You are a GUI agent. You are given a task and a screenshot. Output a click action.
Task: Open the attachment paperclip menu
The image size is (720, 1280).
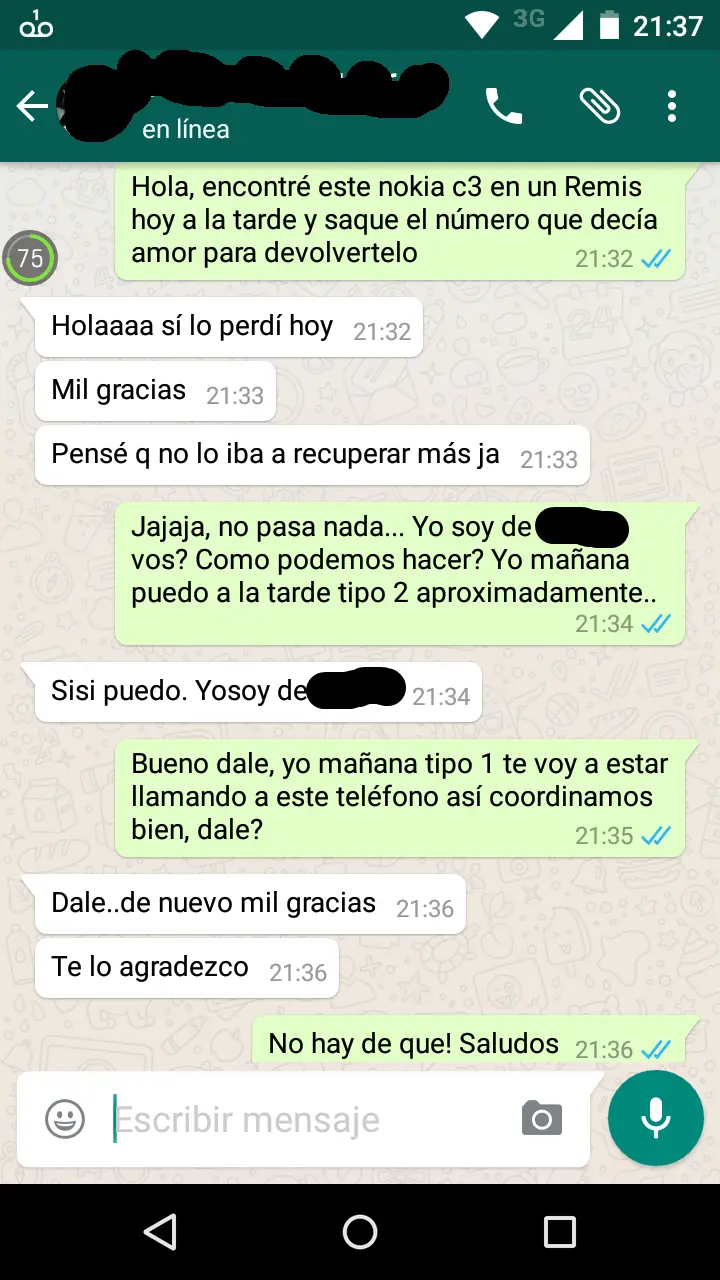tap(597, 103)
